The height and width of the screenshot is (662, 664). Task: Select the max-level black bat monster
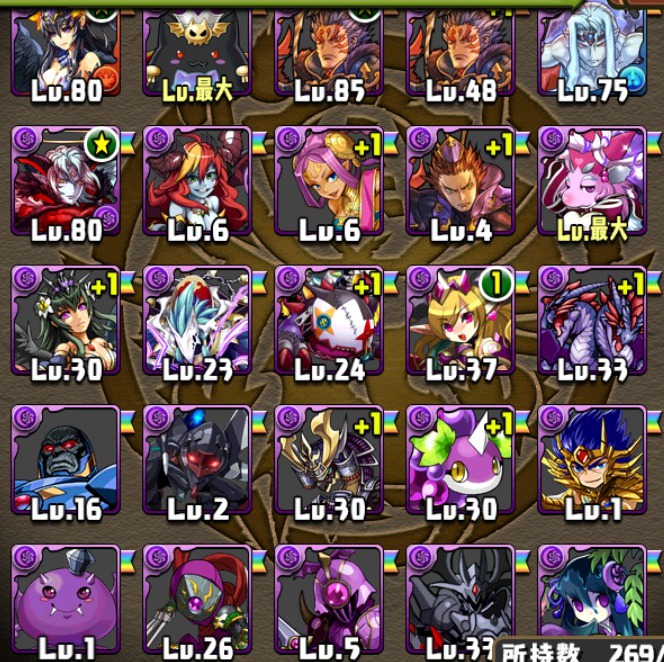click(198, 50)
